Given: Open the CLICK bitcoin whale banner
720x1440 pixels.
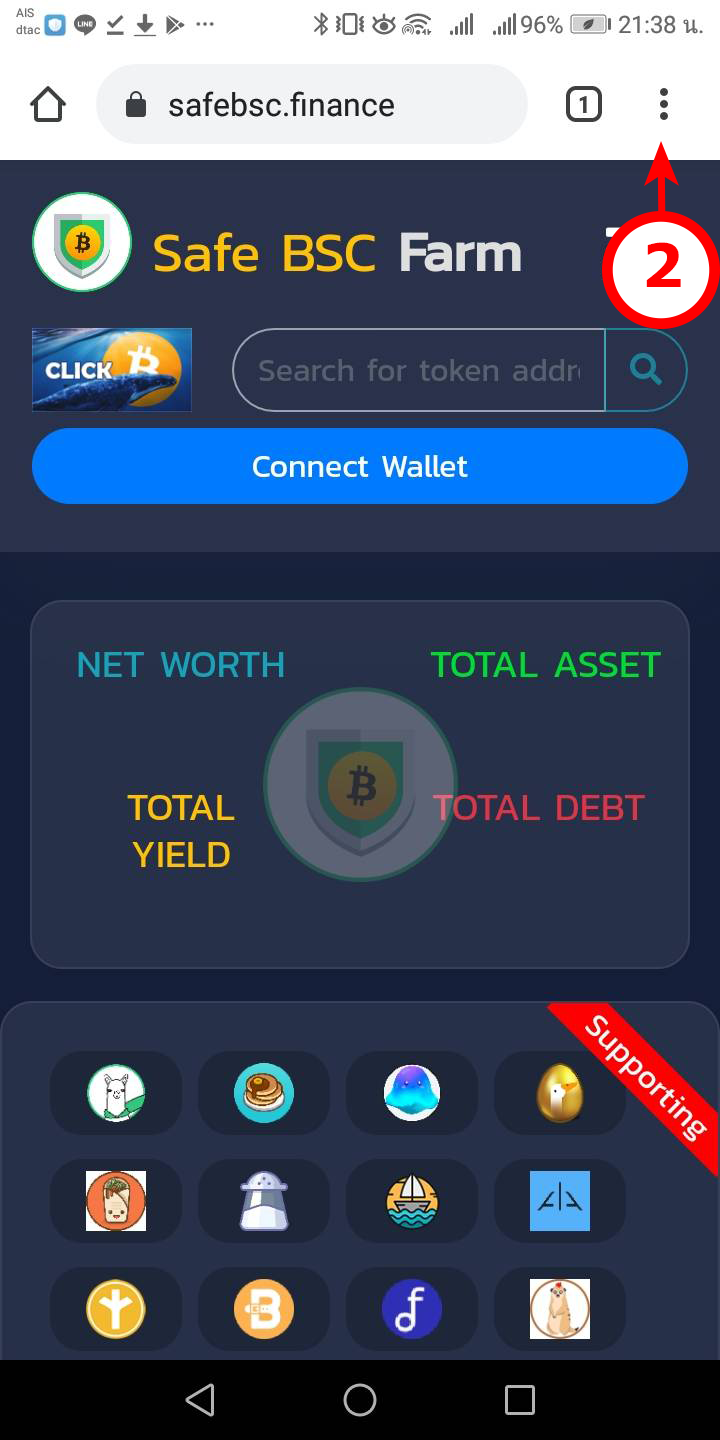Looking at the screenshot, I should pyautogui.click(x=112, y=370).
